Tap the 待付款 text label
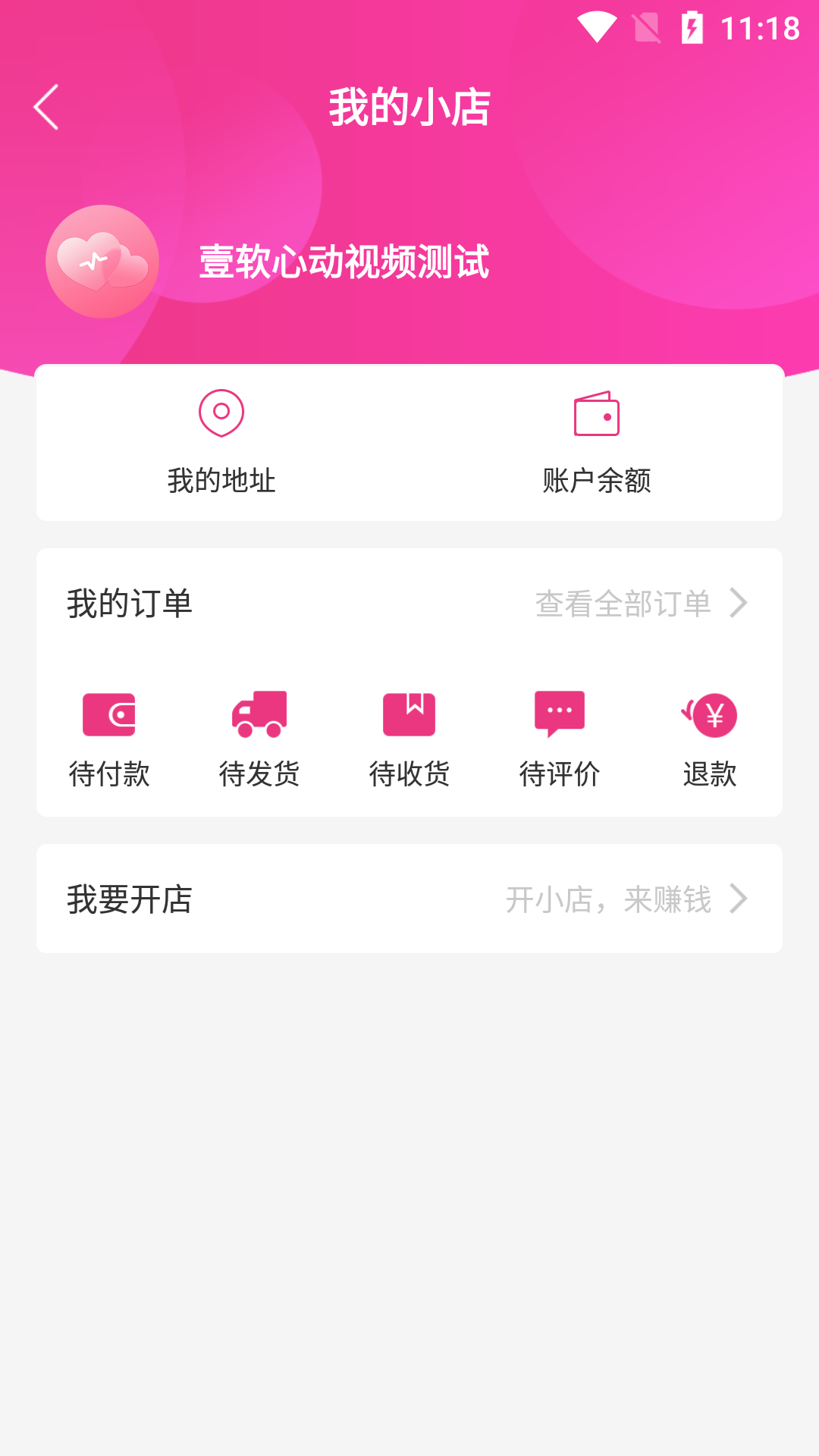The image size is (819, 1456). 110,774
